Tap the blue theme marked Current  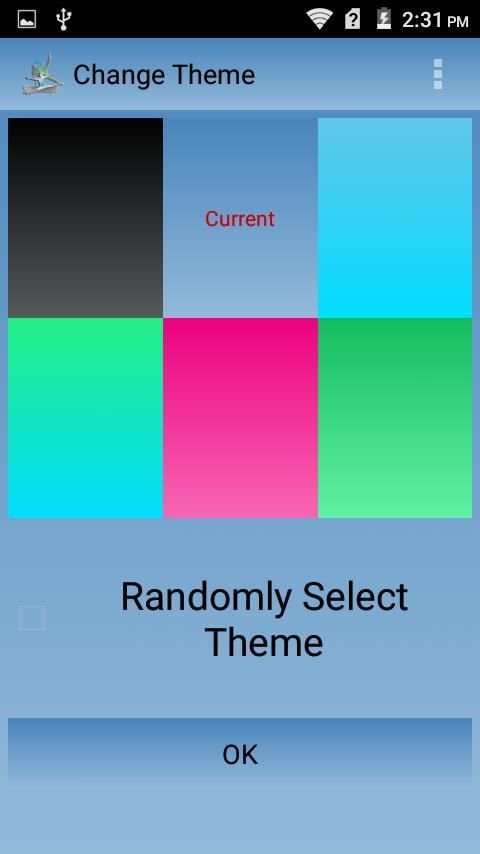click(240, 218)
